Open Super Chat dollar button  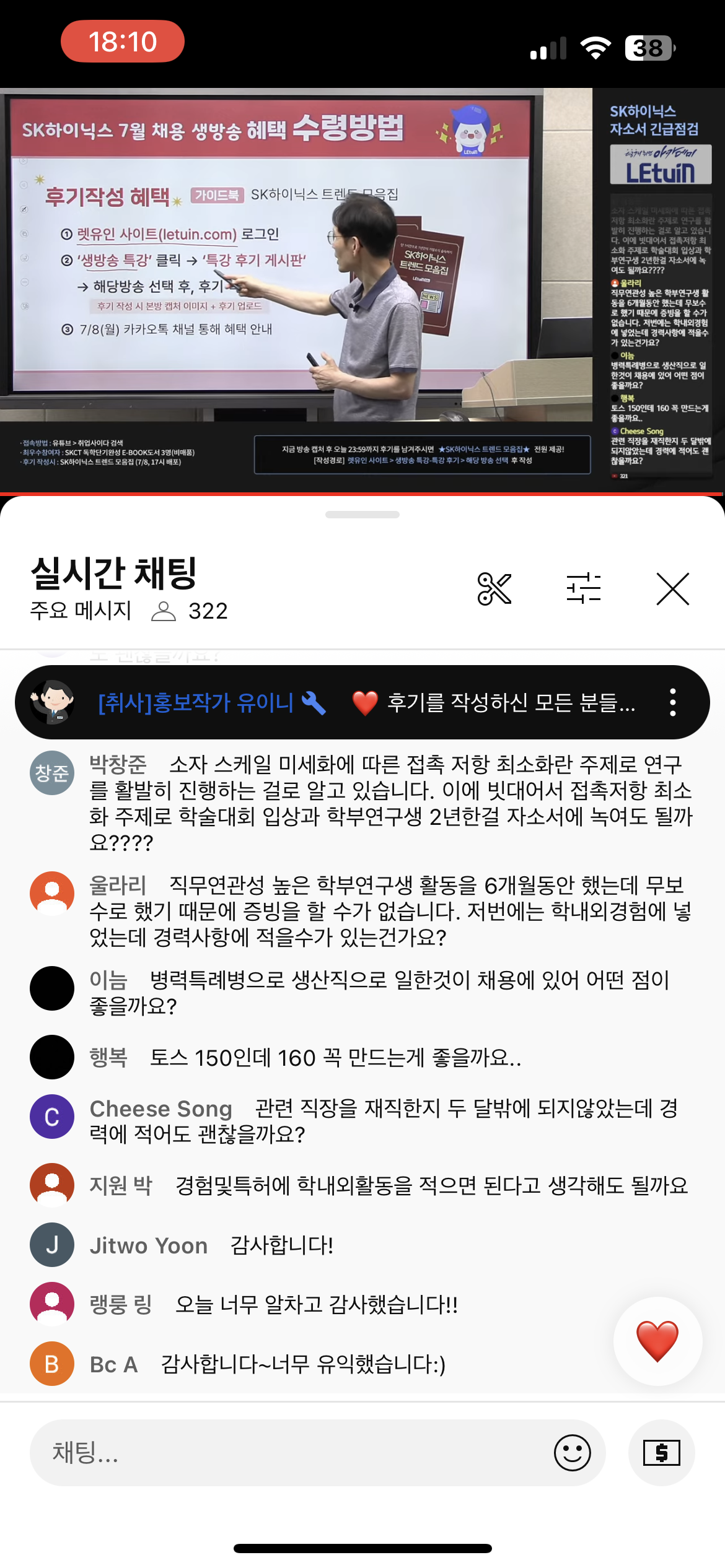pyautogui.click(x=661, y=1452)
